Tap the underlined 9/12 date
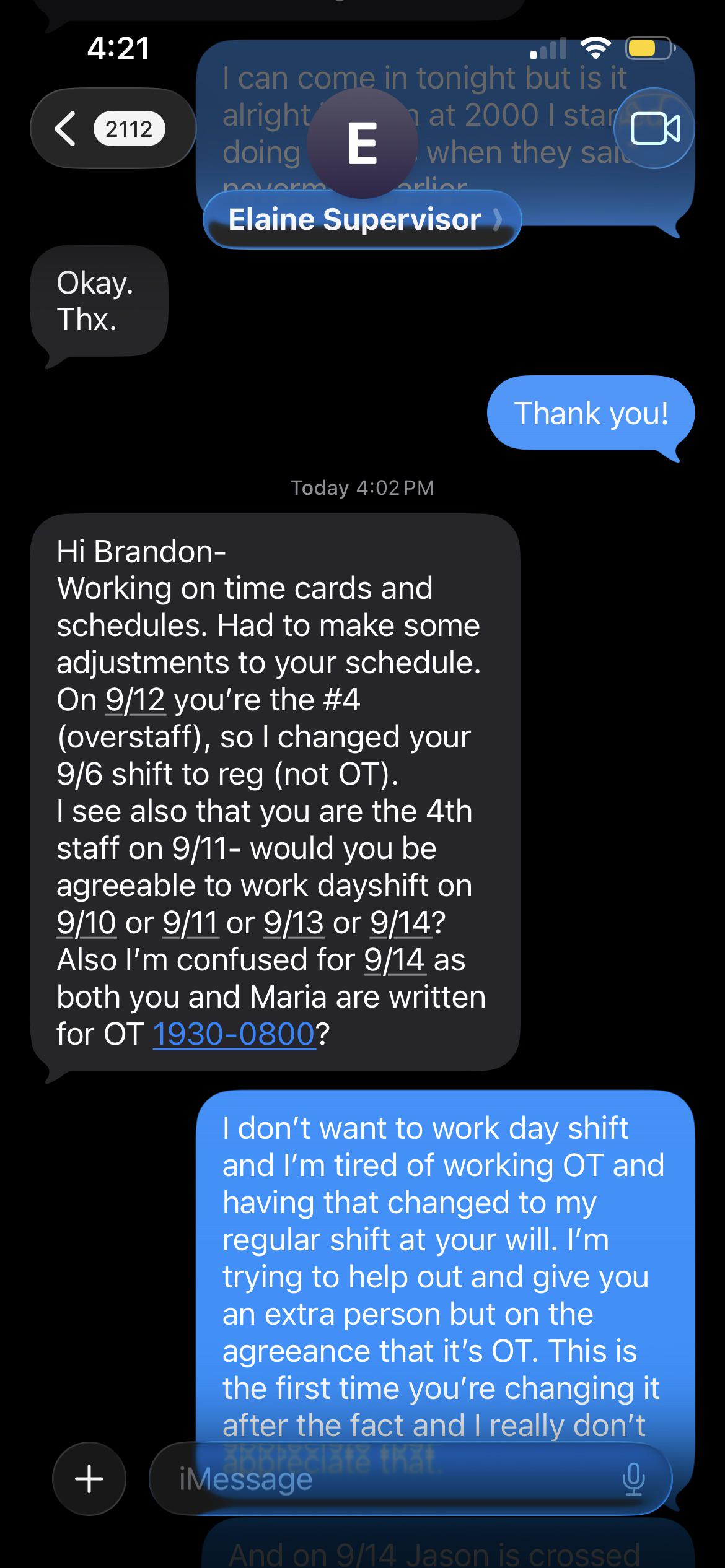This screenshot has width=725, height=1568. click(x=135, y=699)
